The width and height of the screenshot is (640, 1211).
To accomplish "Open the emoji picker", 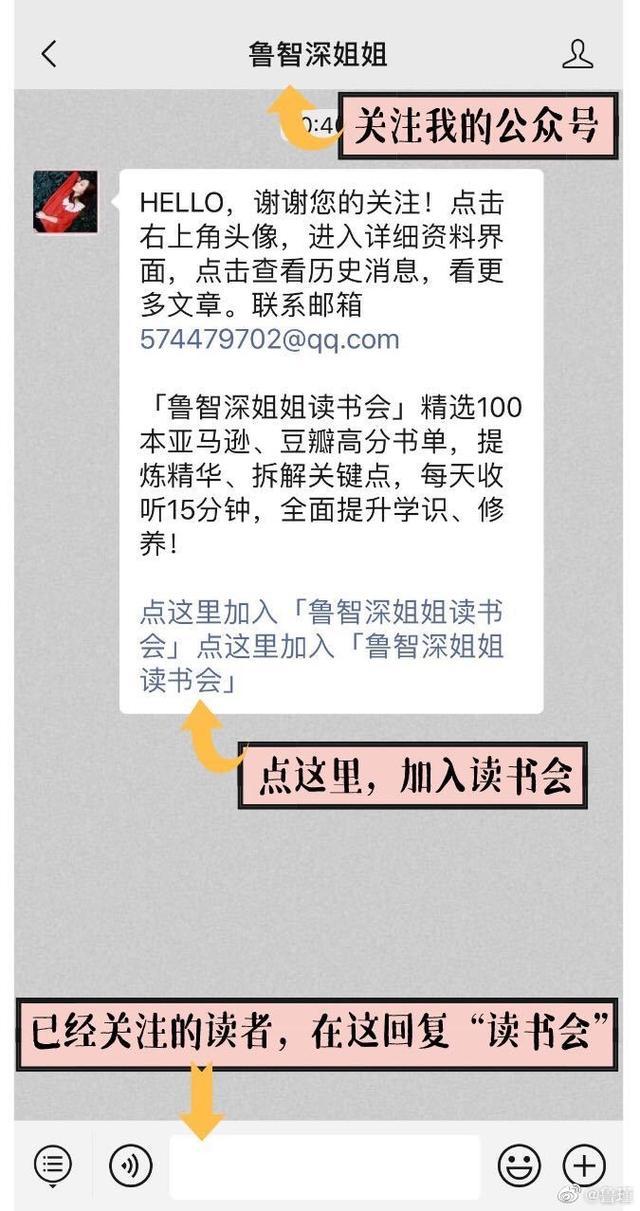I will click(519, 1165).
